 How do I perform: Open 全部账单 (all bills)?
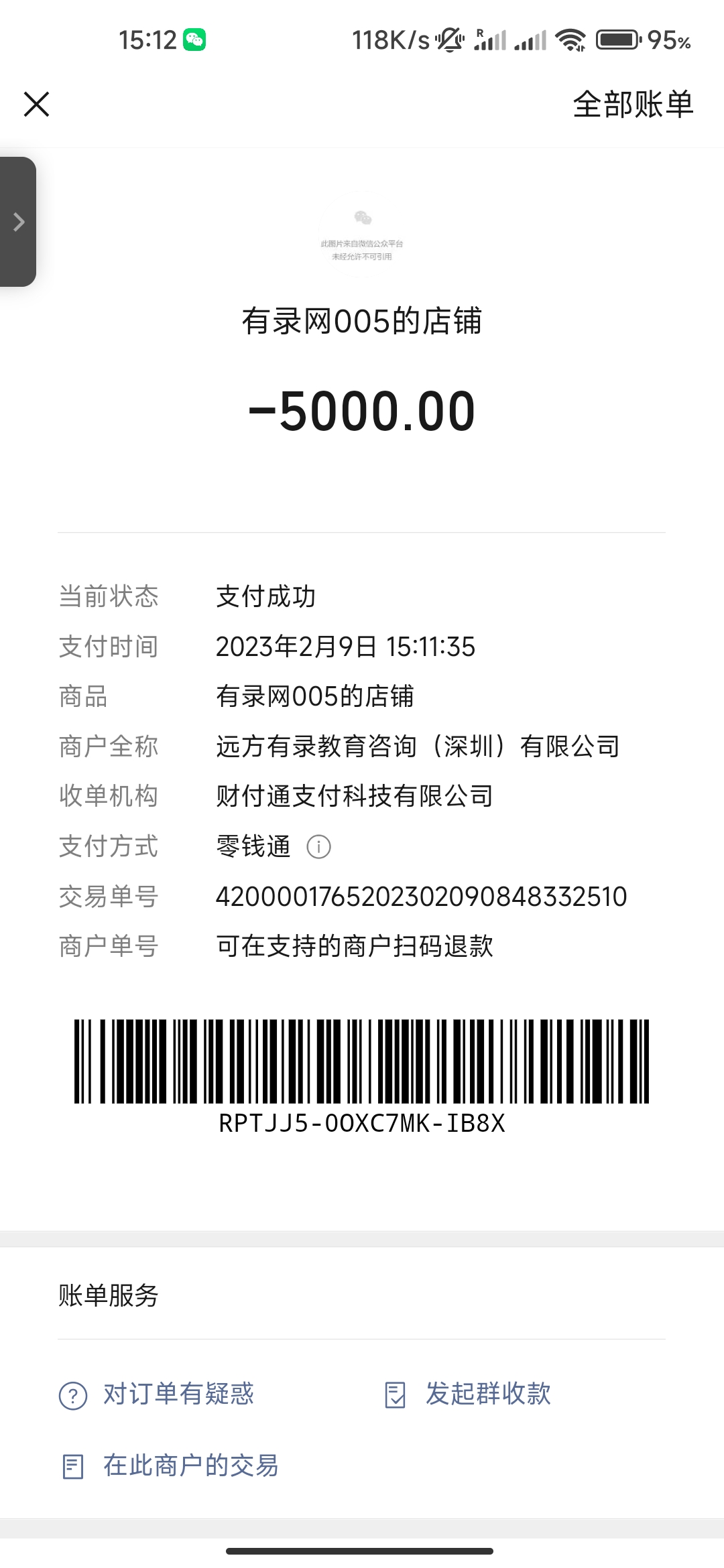[x=633, y=105]
